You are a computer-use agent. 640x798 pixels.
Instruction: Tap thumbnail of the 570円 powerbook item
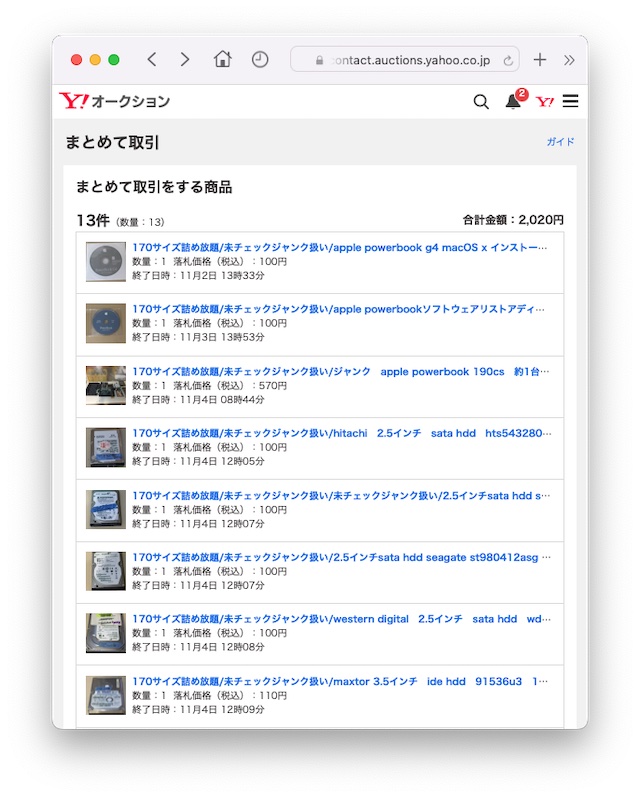(x=106, y=385)
